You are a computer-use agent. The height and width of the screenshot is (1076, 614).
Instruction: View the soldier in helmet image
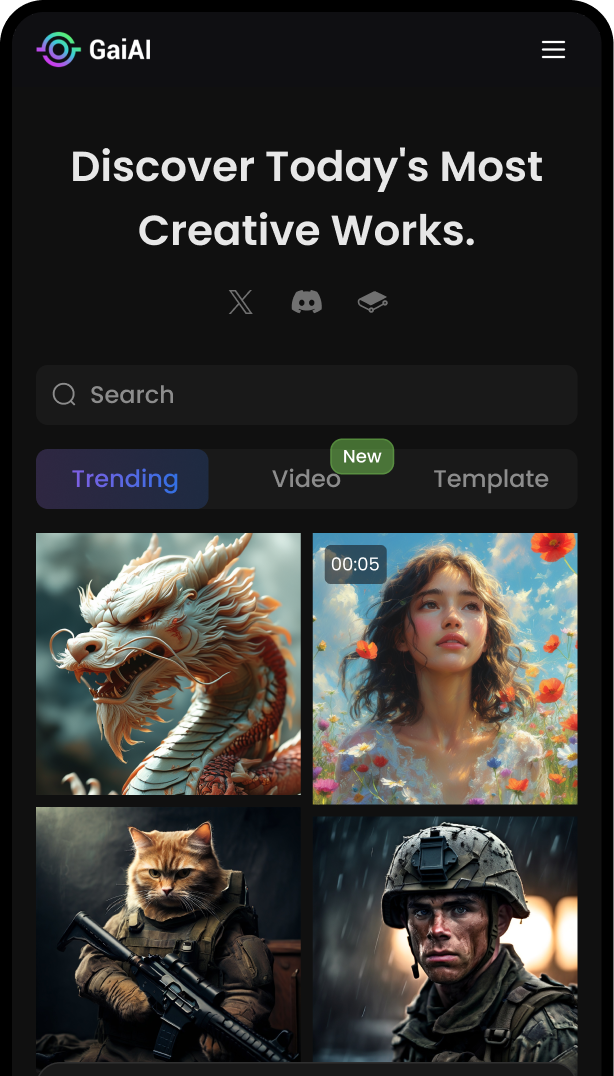click(x=445, y=938)
